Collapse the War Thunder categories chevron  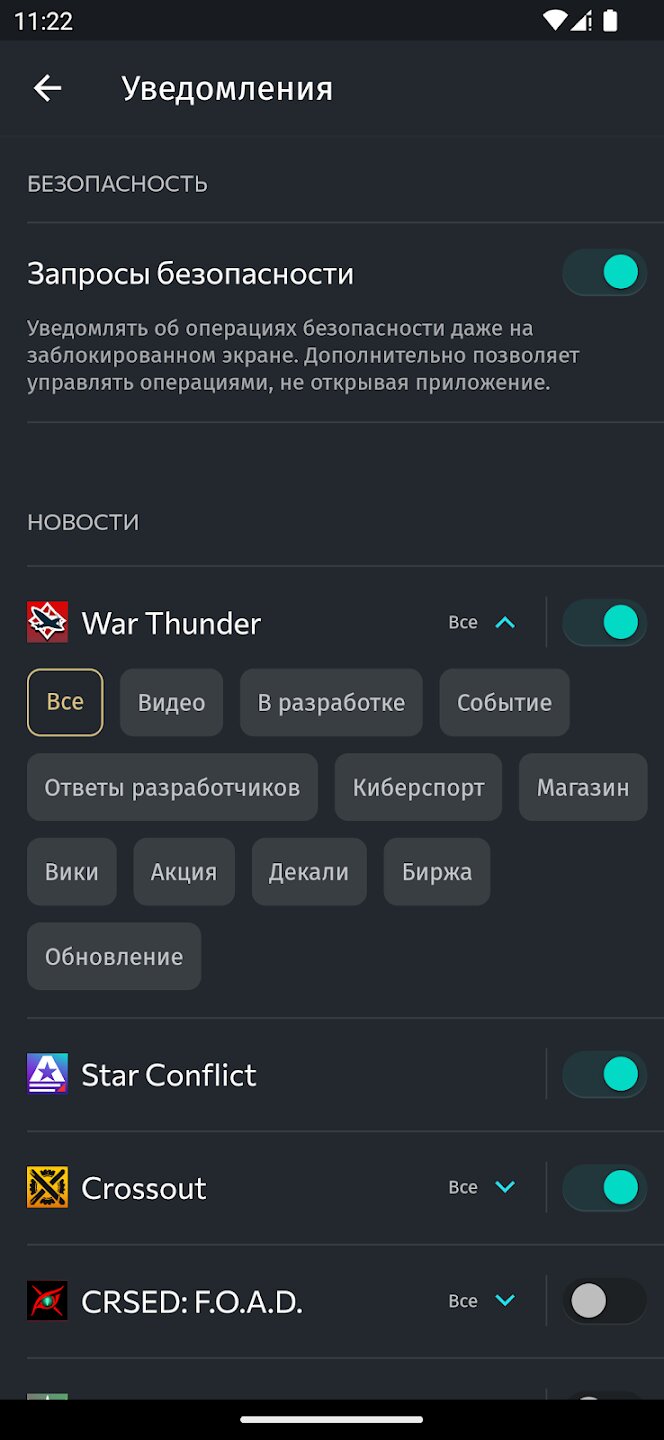pos(505,623)
